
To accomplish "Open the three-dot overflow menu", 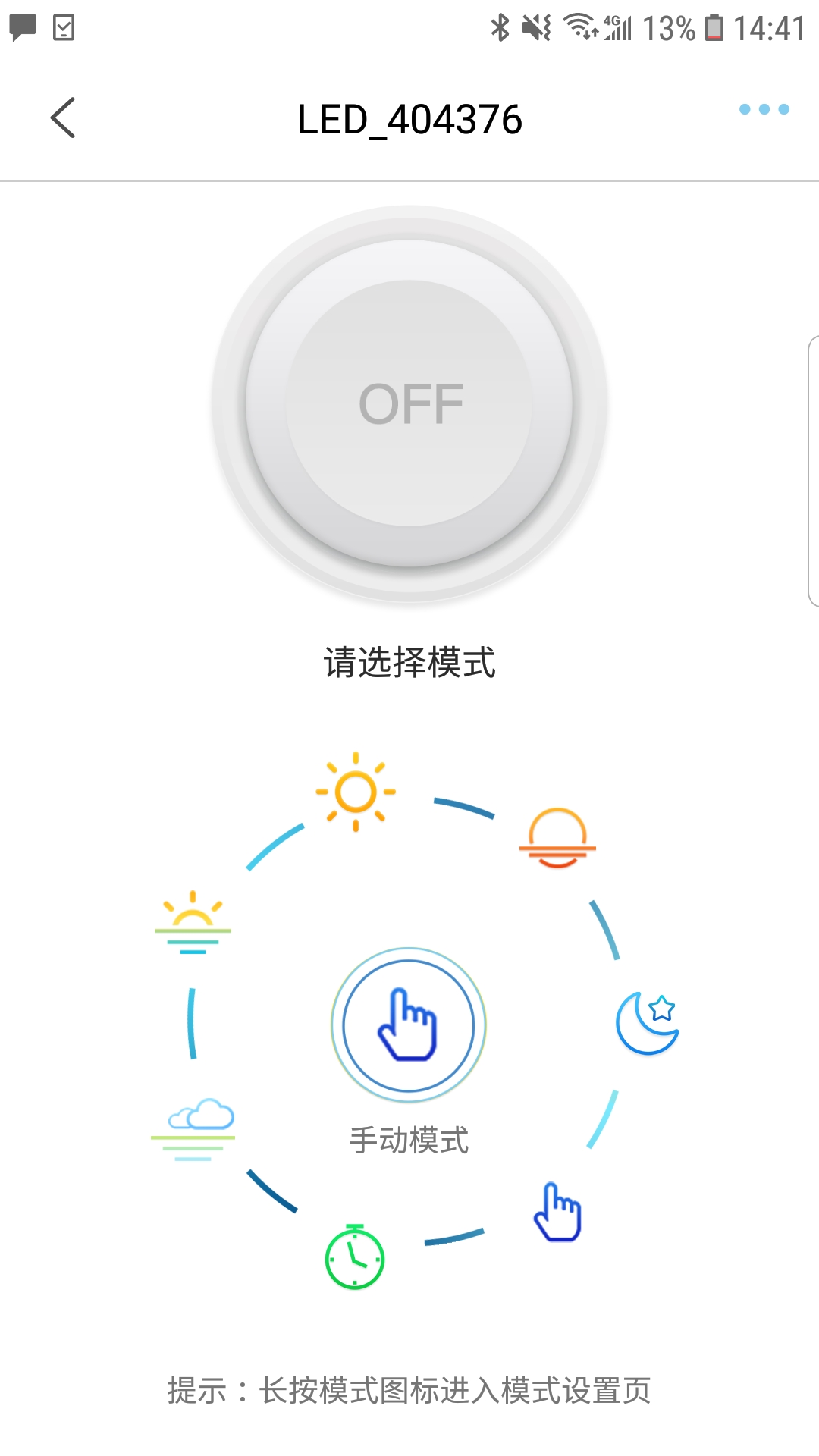I will [764, 110].
